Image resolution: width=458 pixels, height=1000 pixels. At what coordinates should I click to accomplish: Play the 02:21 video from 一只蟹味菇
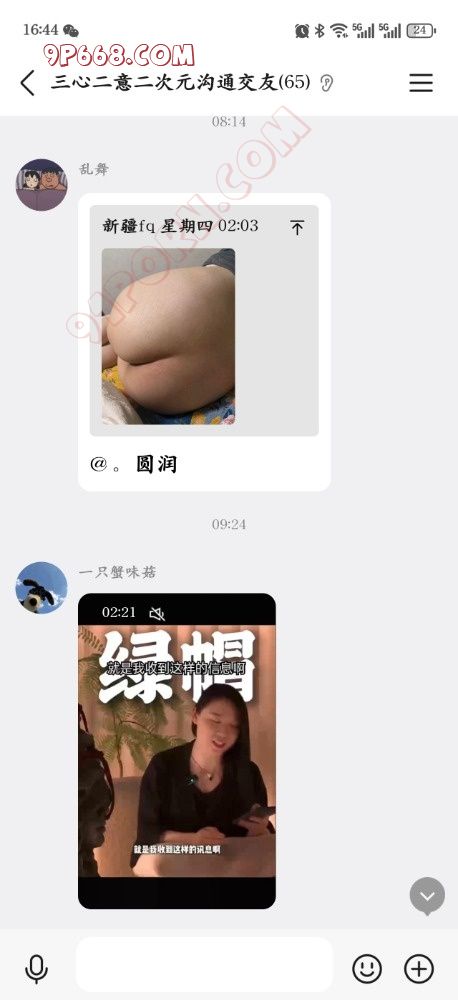[x=177, y=751]
